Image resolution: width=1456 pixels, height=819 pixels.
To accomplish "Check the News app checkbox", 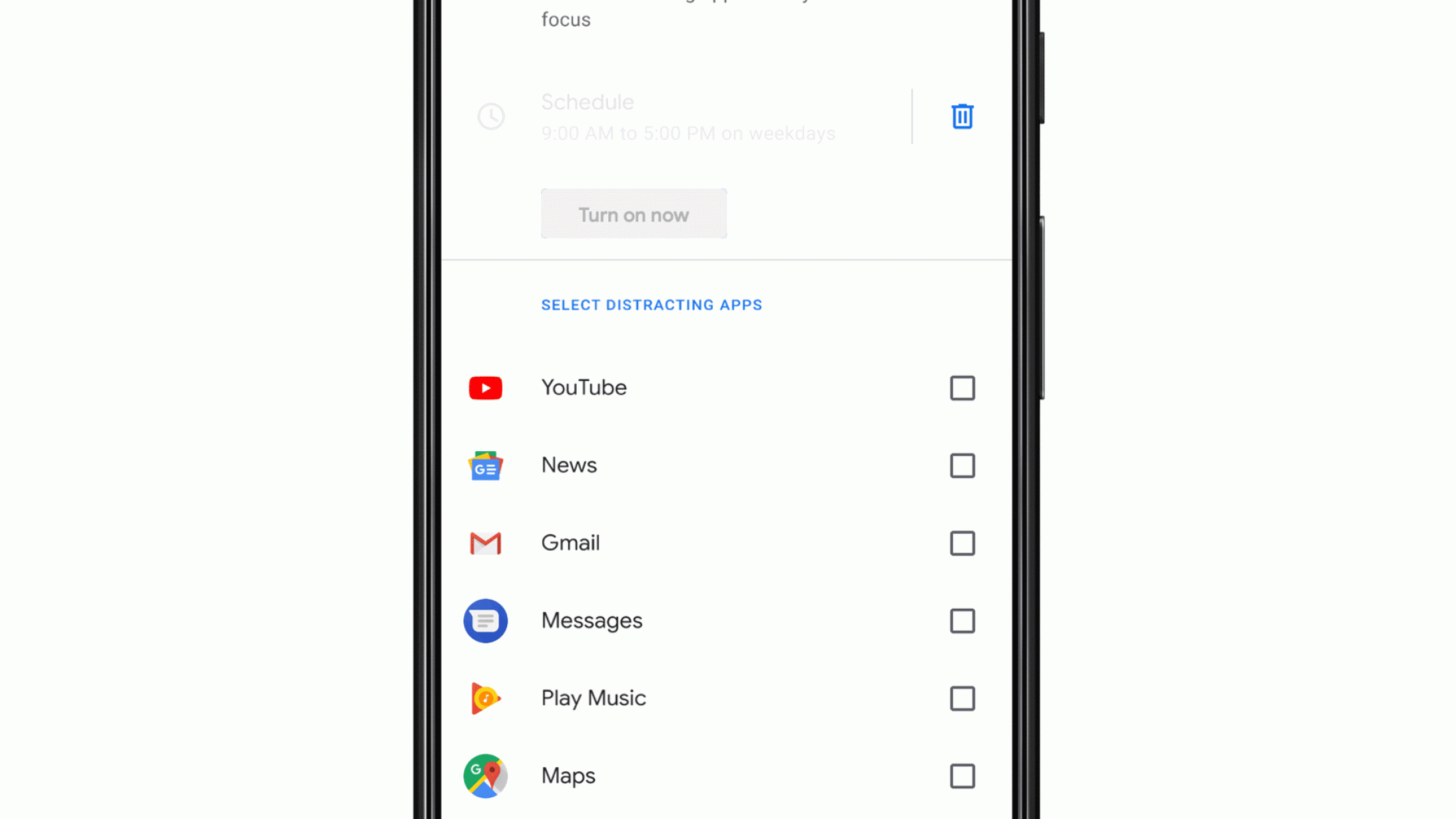I will click(962, 465).
